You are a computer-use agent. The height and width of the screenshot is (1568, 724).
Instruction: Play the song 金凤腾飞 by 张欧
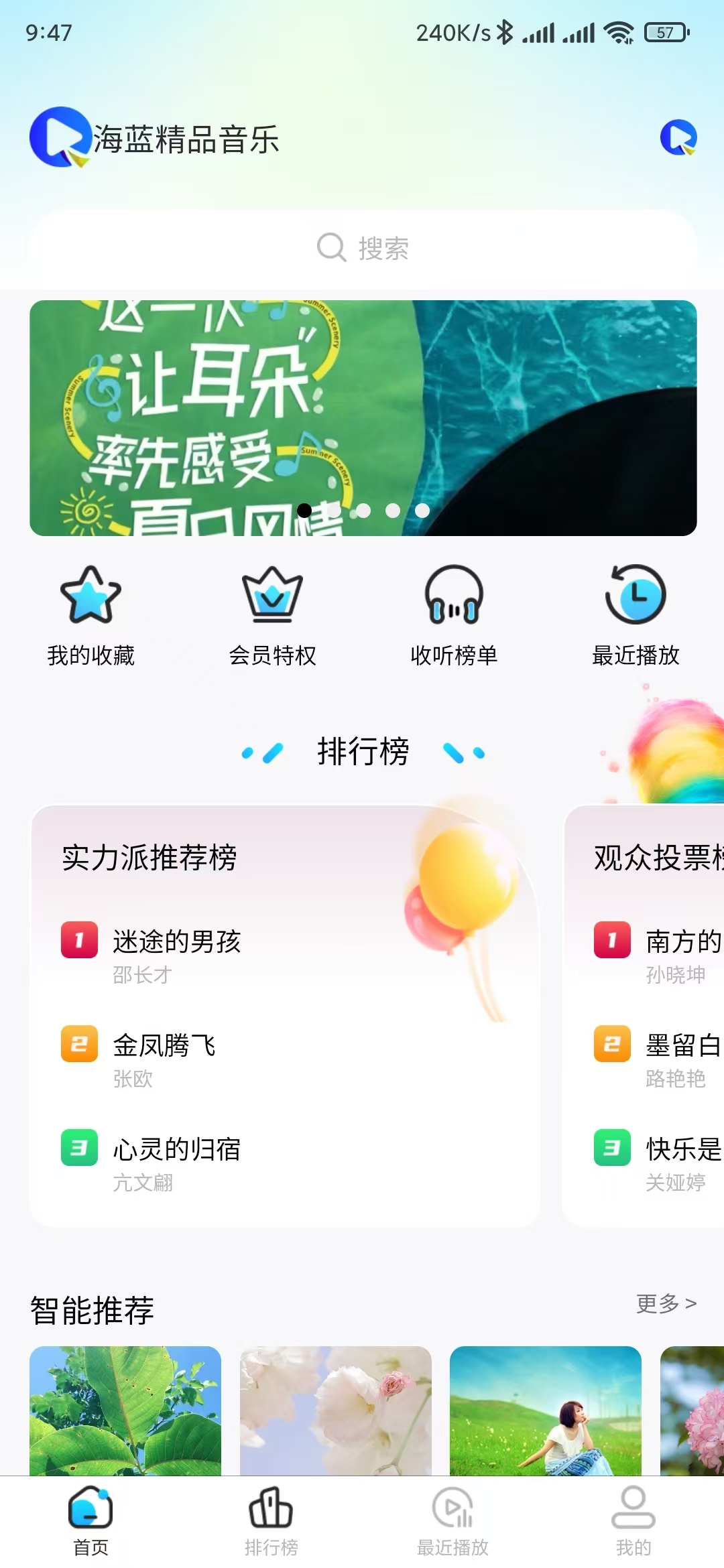point(164,1059)
